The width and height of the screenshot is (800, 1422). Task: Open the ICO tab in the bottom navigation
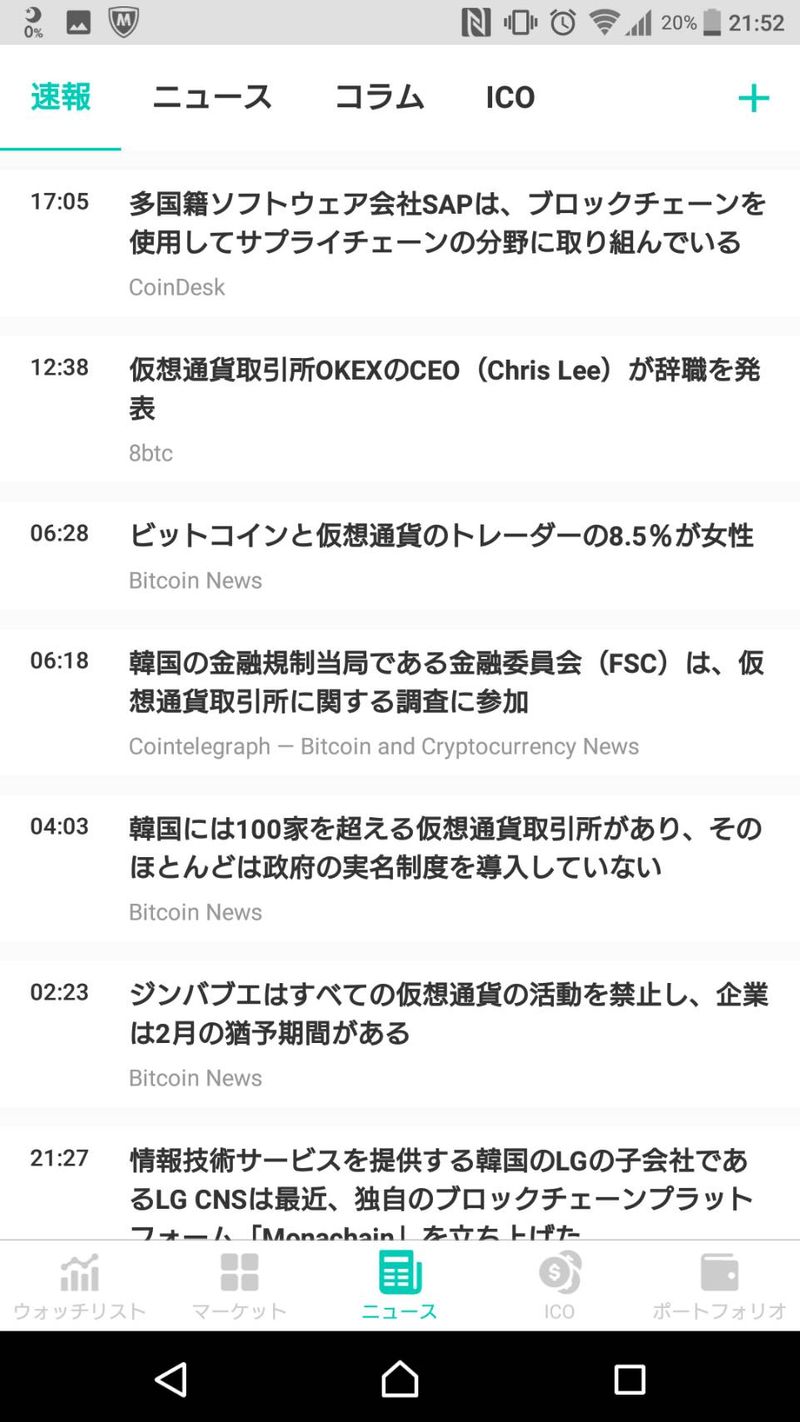559,1286
